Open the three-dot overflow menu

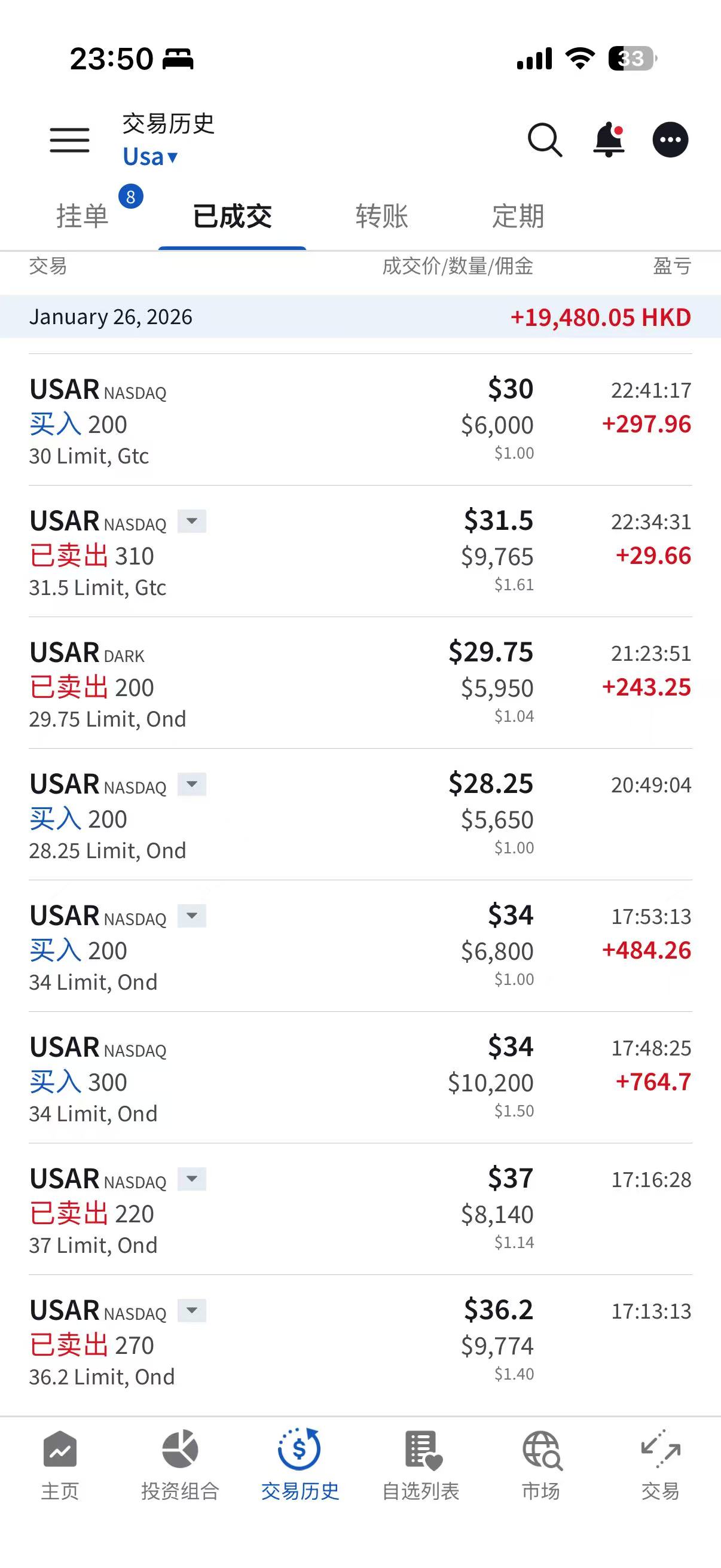[x=670, y=140]
